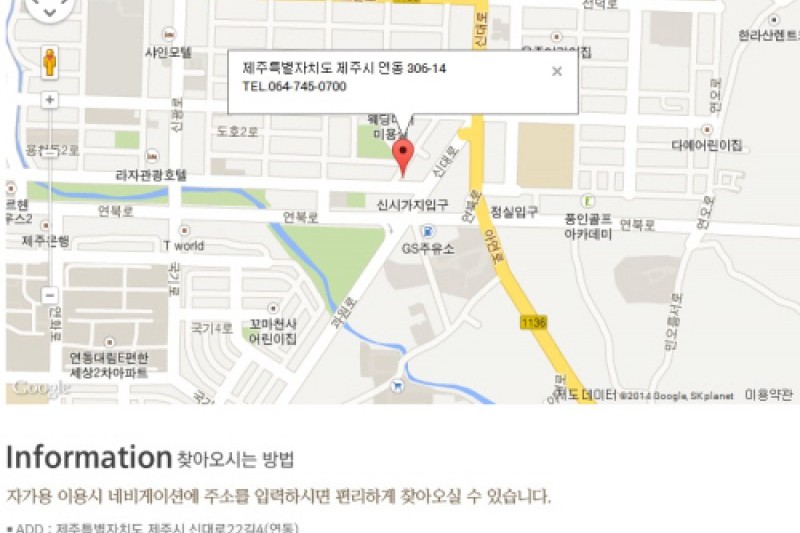
Task: Tap the map pan control
Action: click(50, 10)
